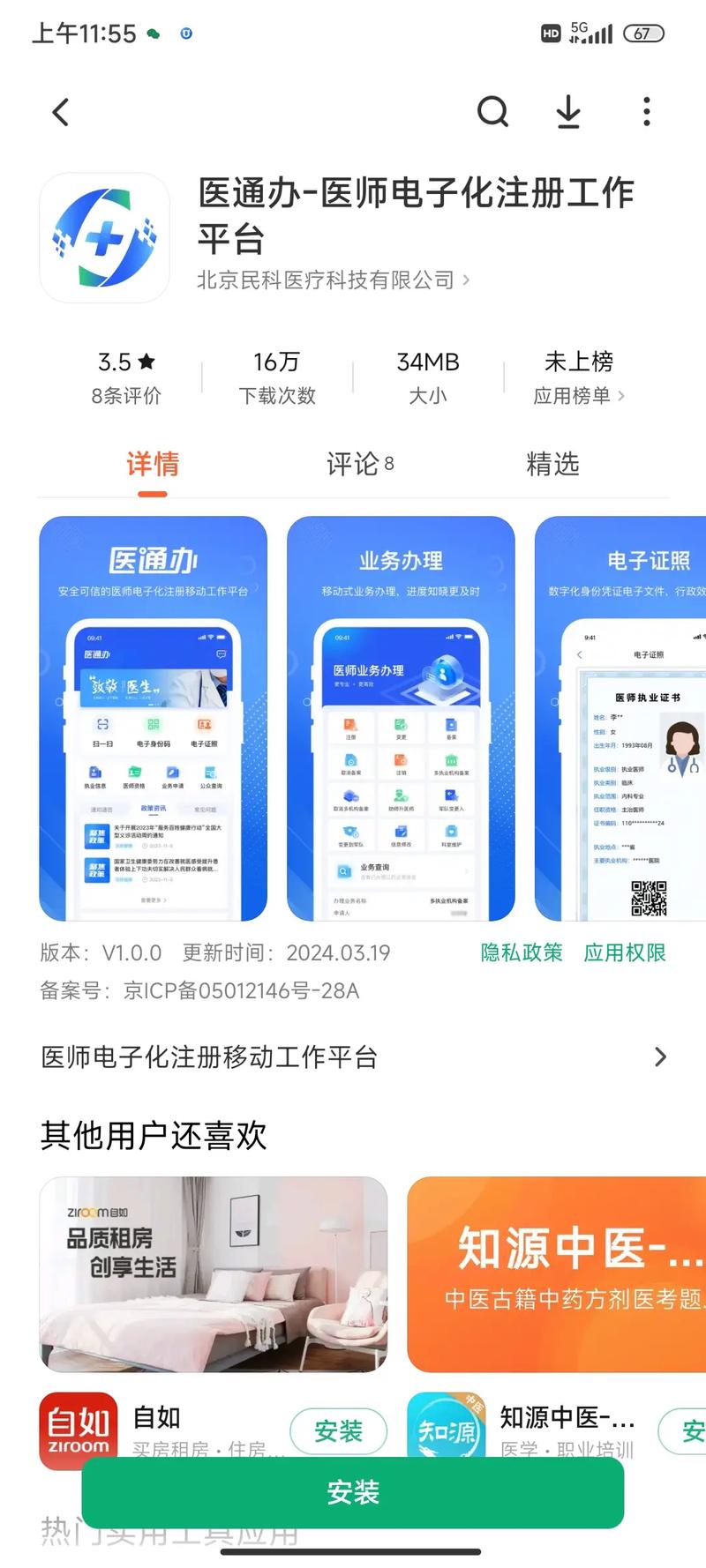Install the 自如 app

(x=338, y=1430)
